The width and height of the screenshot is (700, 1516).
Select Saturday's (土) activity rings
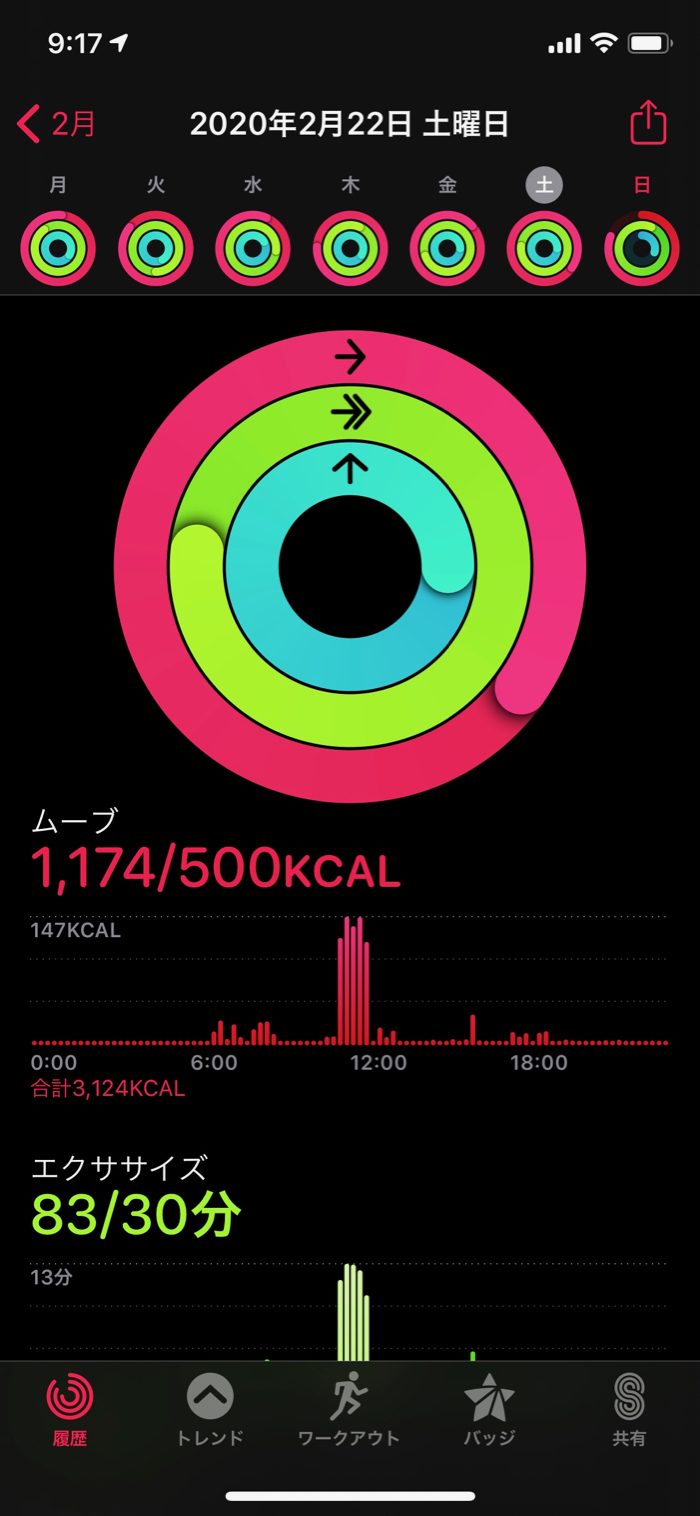[x=545, y=247]
